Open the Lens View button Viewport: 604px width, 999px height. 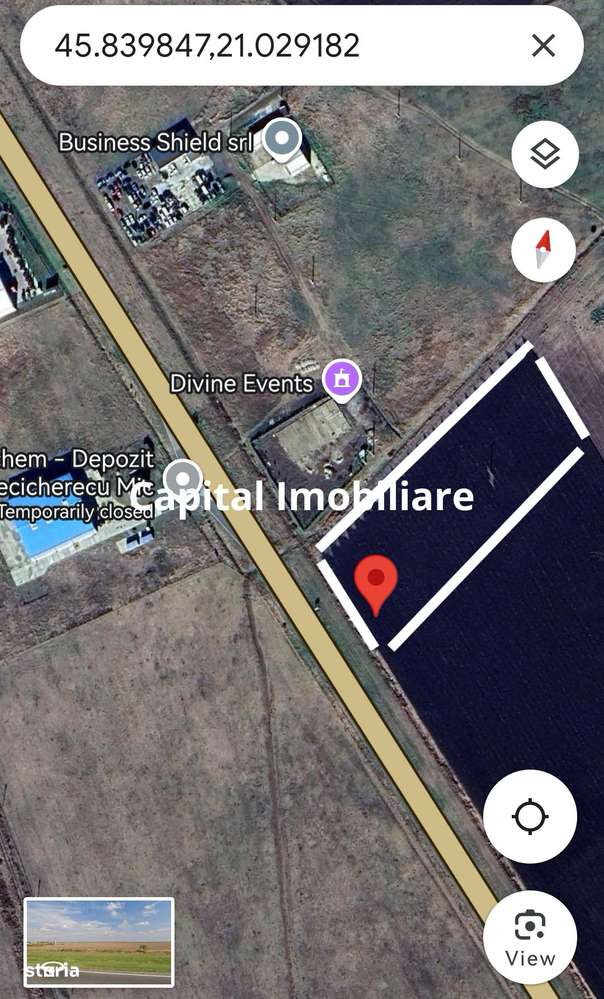[x=529, y=937]
